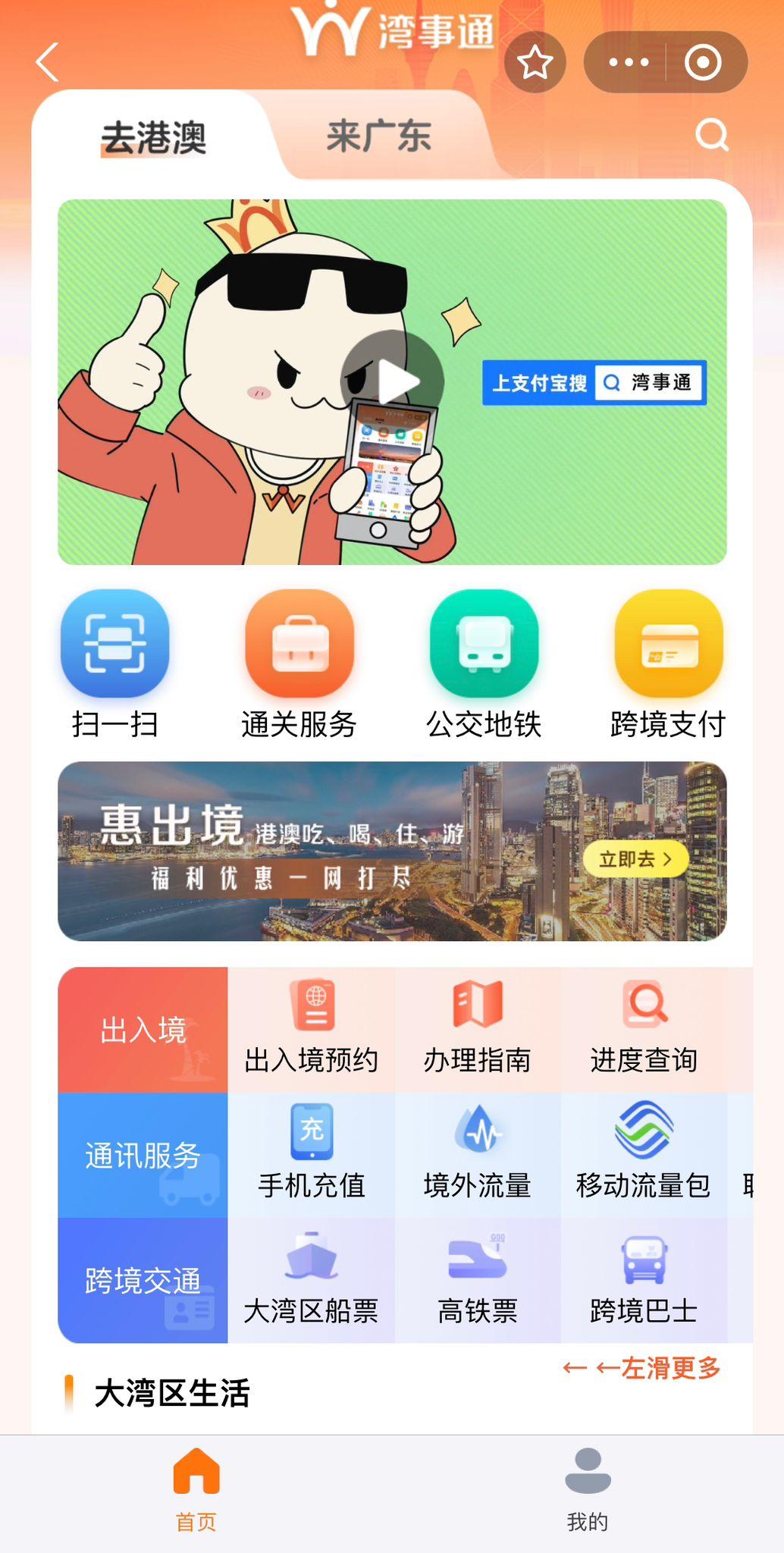Open the search magnifier icon
784x1553 pixels.
coord(711,136)
